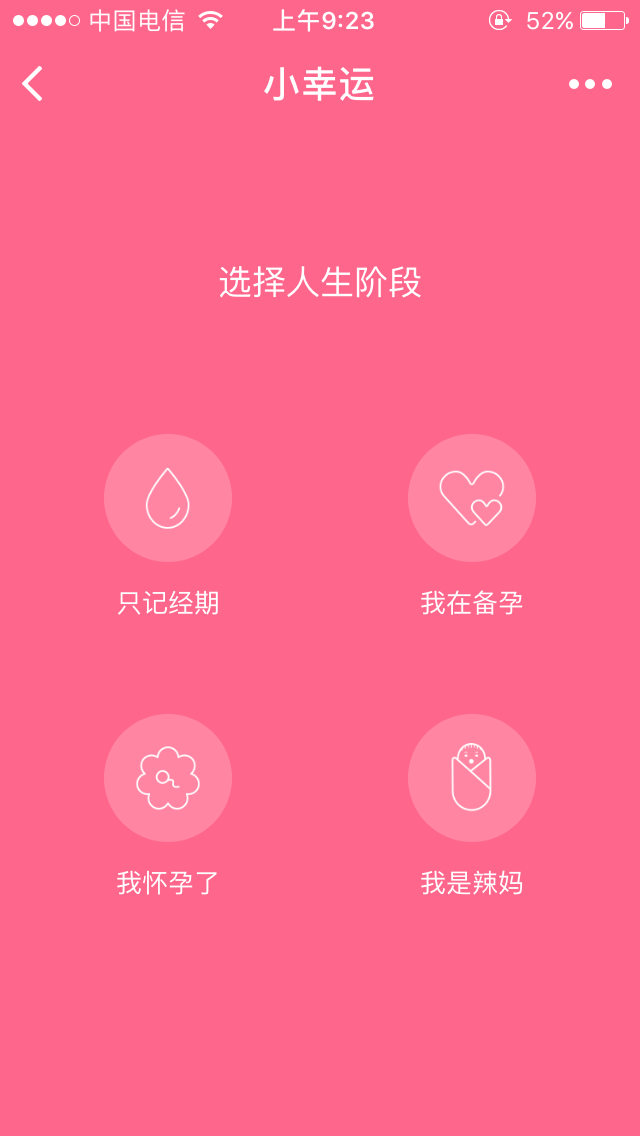Choose the 我在备孕 stage option
This screenshot has width=640, height=1136.
(472, 498)
